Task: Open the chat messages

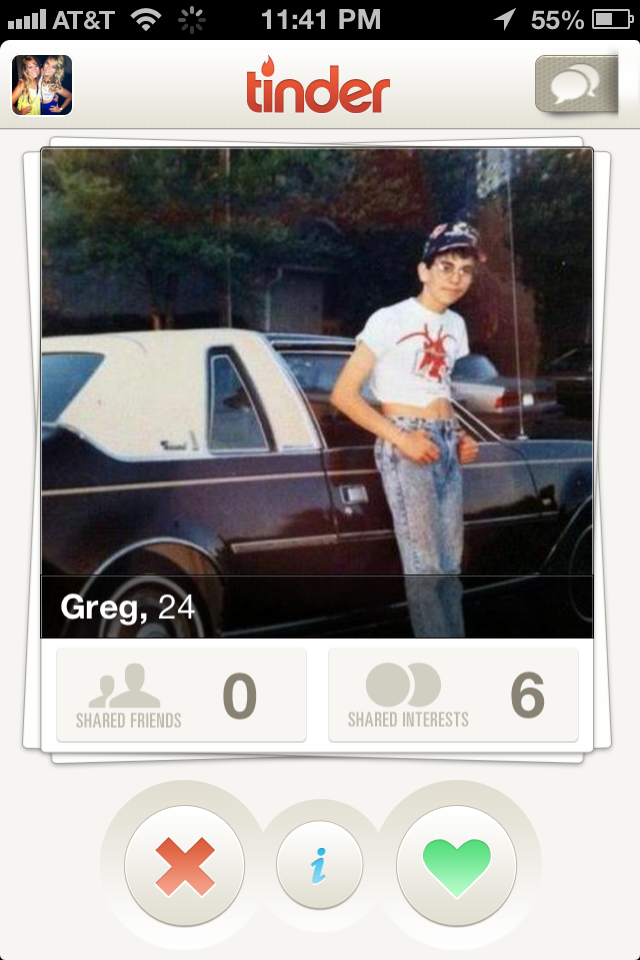Action: [x=575, y=84]
